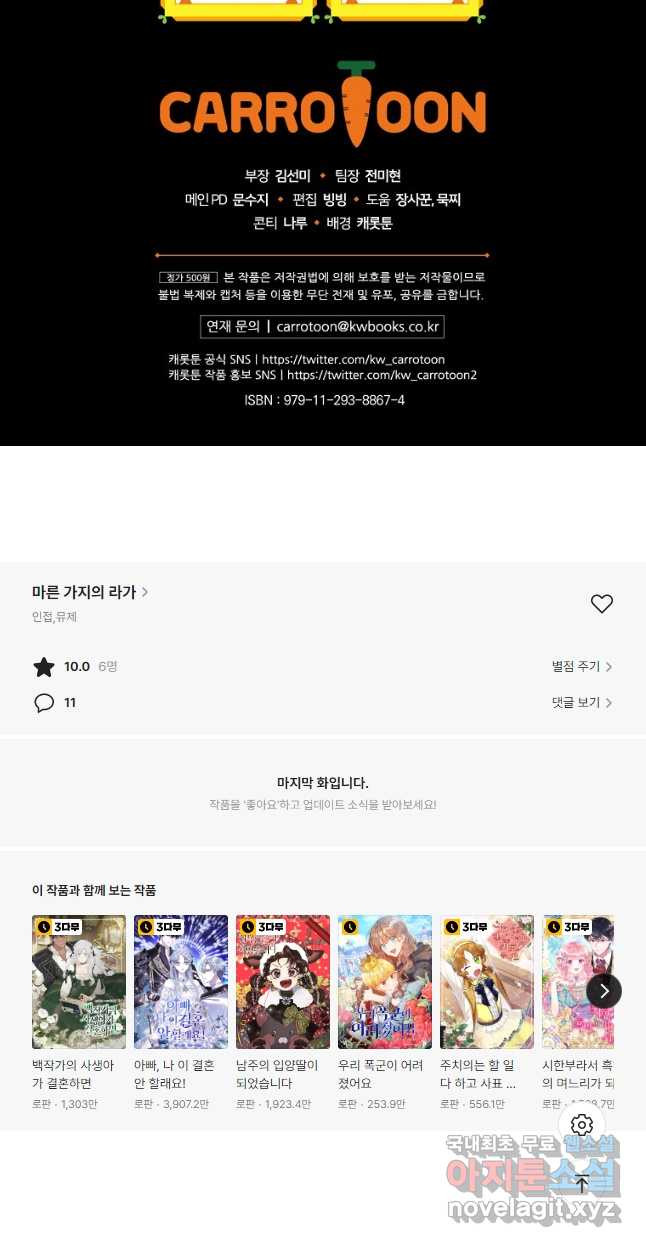Open the 마른 가지의 라가 series page
The height and width of the screenshot is (1247, 646).
click(x=90, y=592)
